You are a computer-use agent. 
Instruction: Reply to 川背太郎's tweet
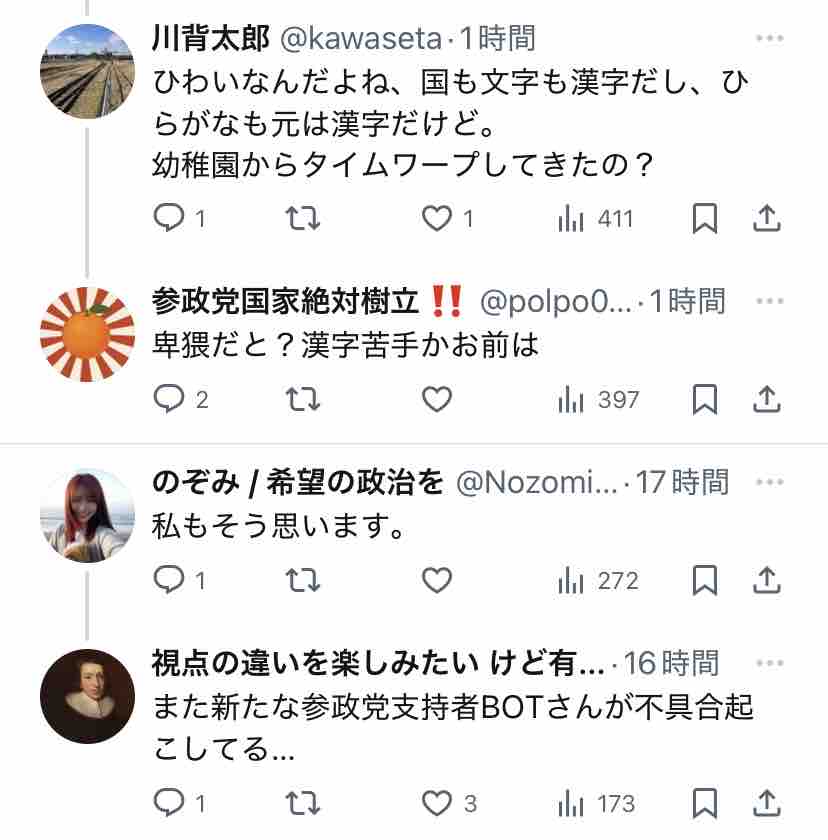169,218
